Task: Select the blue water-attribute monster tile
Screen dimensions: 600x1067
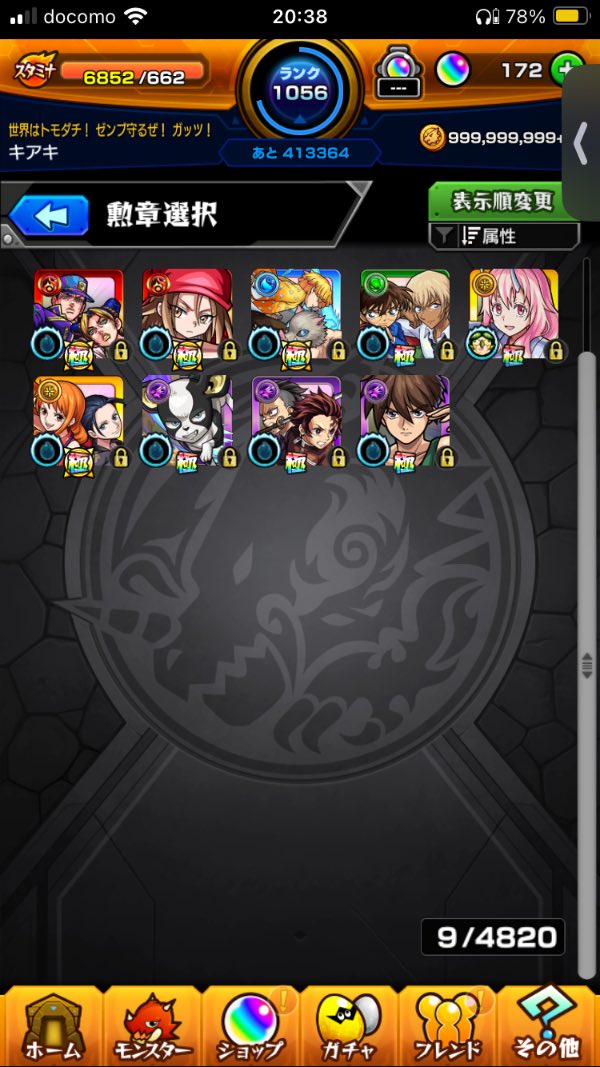Action: (x=296, y=314)
